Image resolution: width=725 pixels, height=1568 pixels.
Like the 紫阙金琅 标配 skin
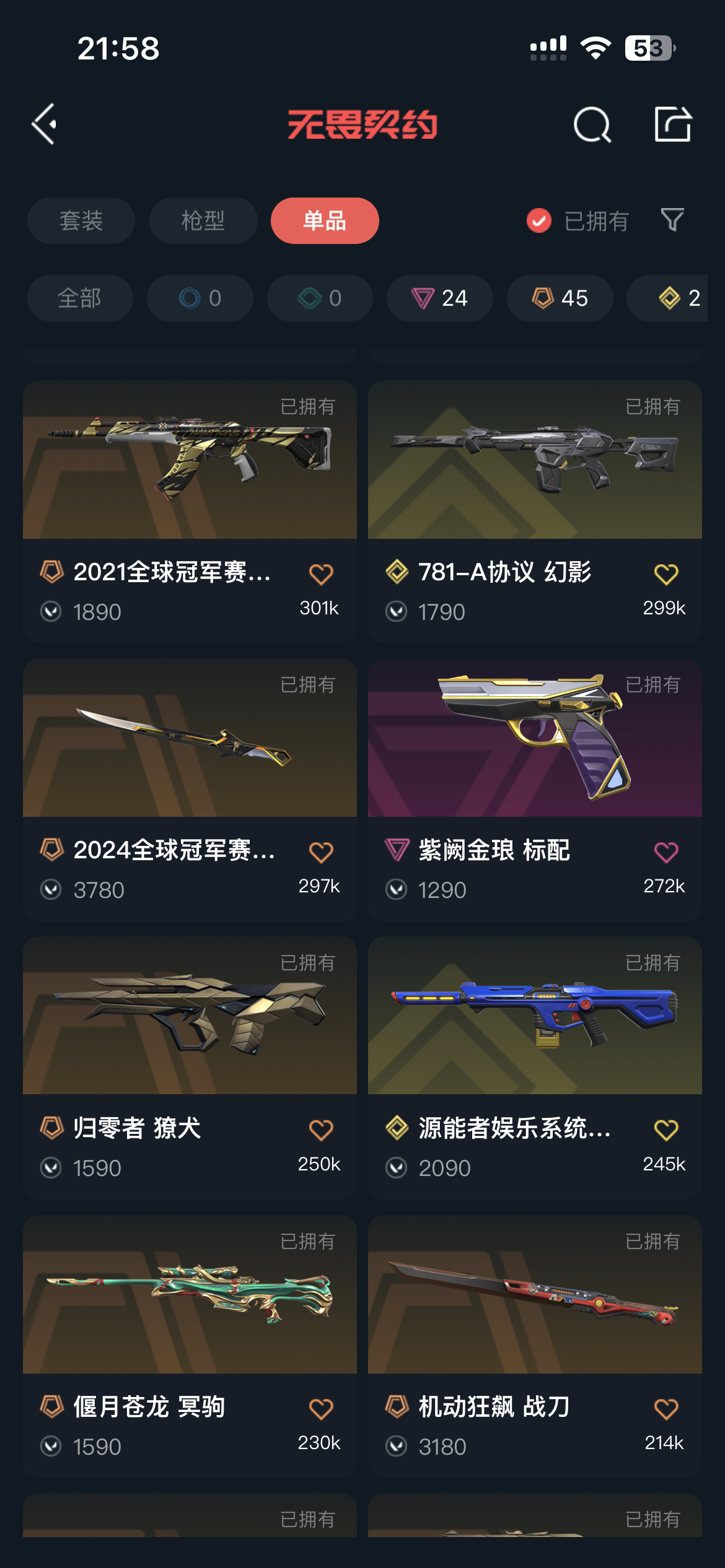tap(666, 852)
